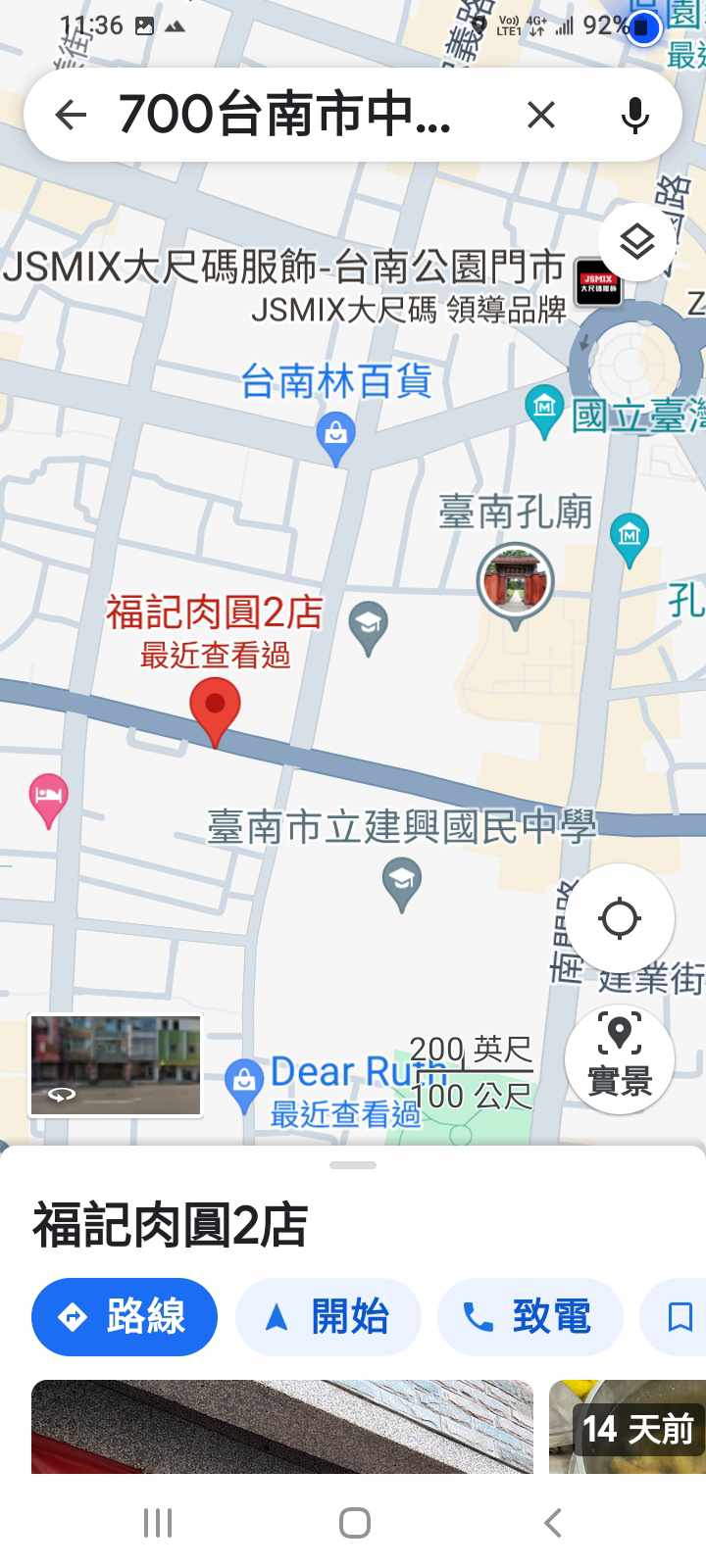Open the Street View preview thumbnail
Image resolution: width=706 pixels, height=1568 pixels.
(x=116, y=1065)
